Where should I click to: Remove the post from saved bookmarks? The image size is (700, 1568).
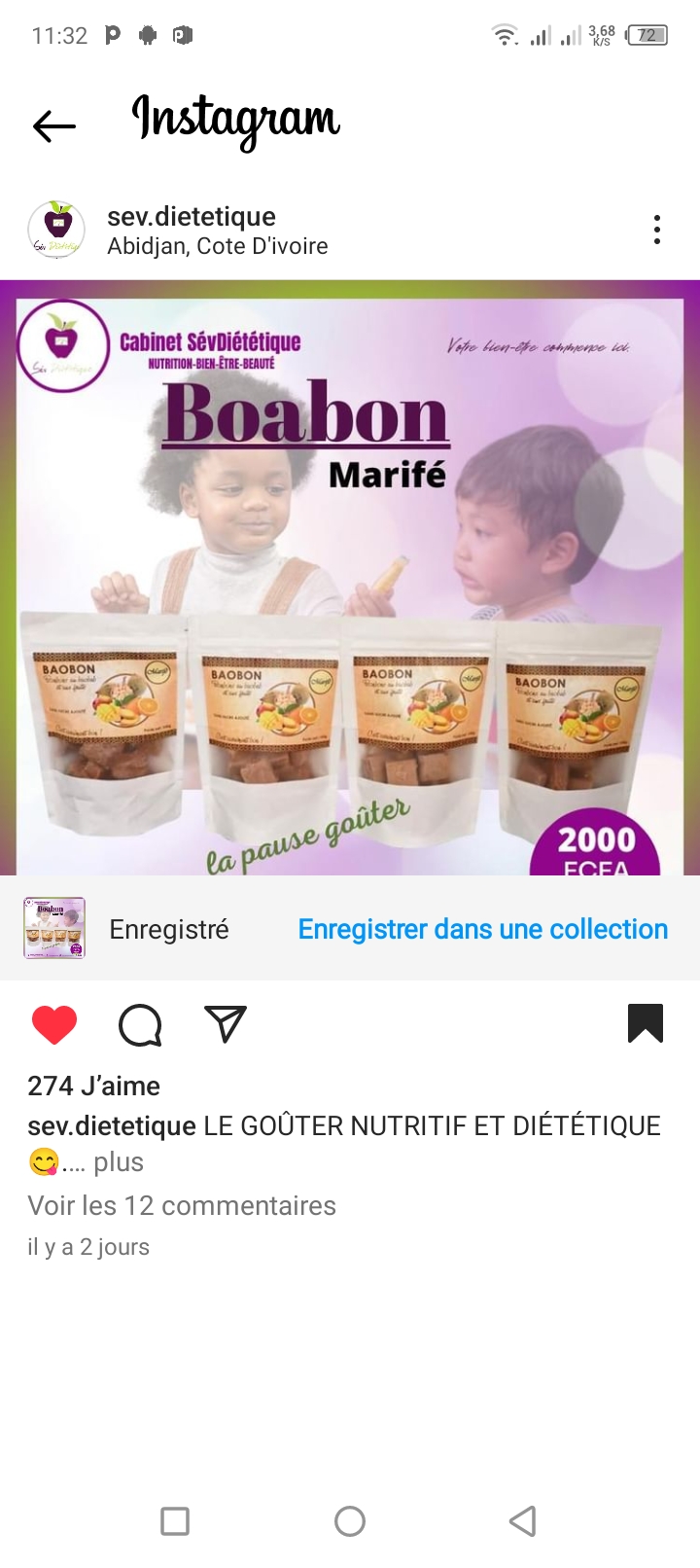646,1023
